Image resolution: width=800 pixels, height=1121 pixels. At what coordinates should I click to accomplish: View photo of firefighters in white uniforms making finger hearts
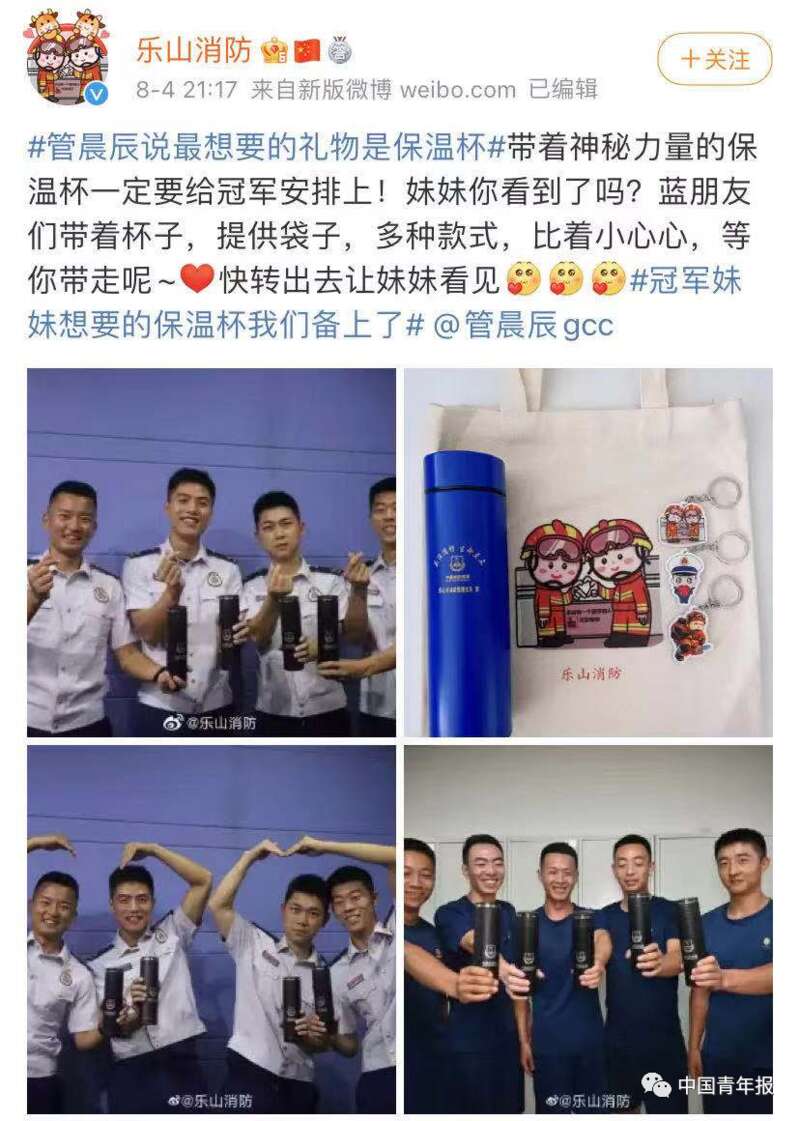tap(211, 552)
